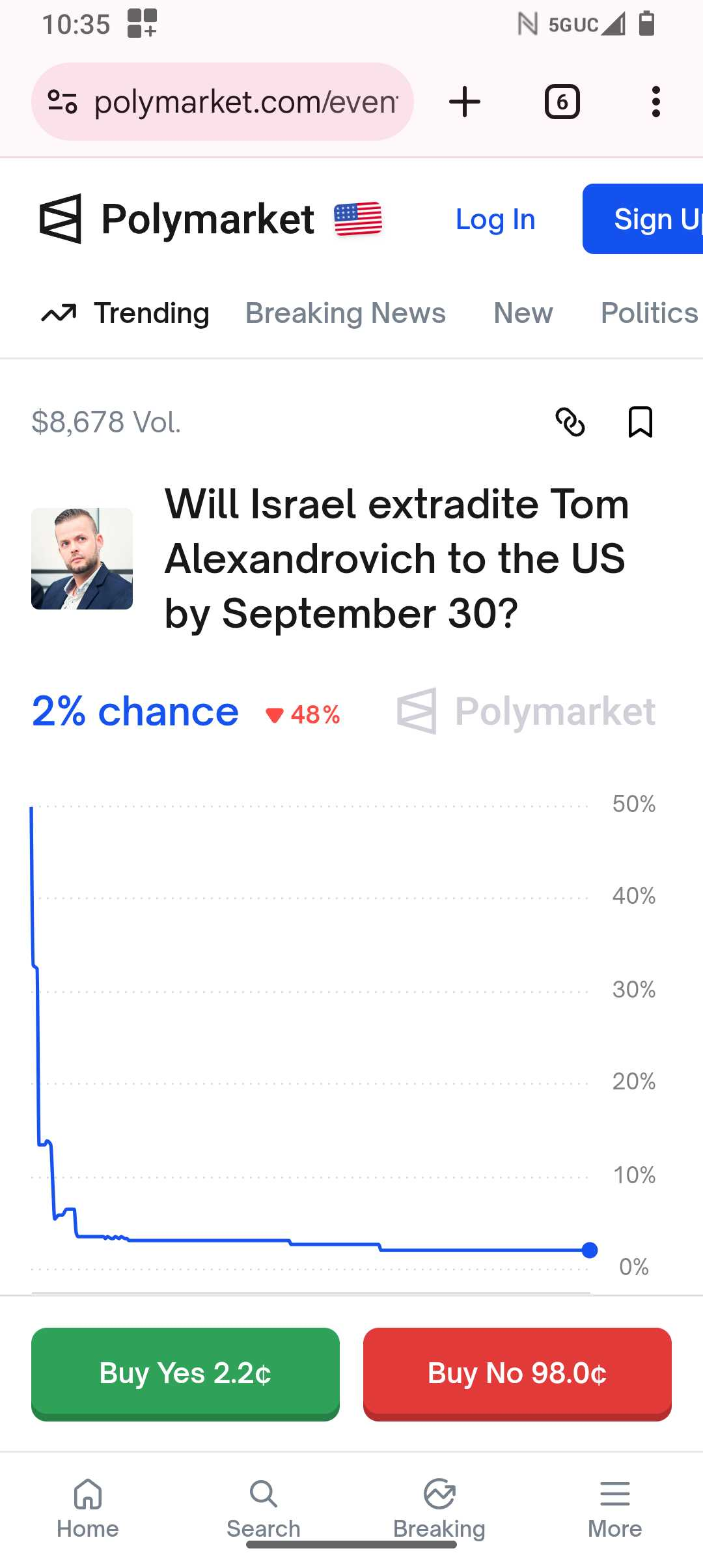
Task: Go to Home in the bottom navigation
Action: 88,1508
